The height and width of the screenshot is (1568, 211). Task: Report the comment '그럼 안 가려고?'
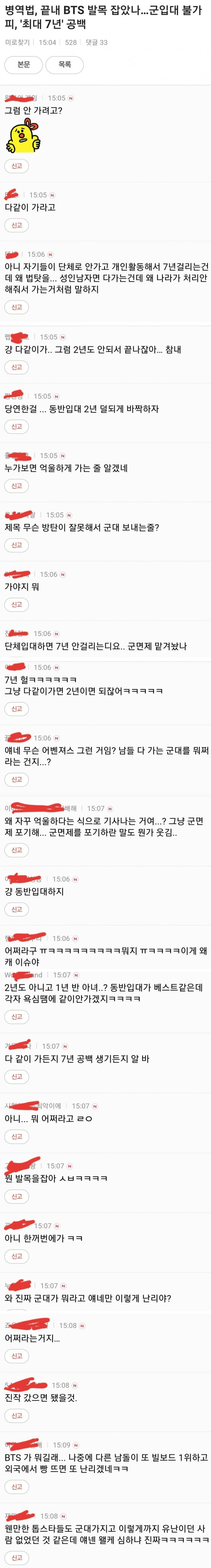click(16, 166)
